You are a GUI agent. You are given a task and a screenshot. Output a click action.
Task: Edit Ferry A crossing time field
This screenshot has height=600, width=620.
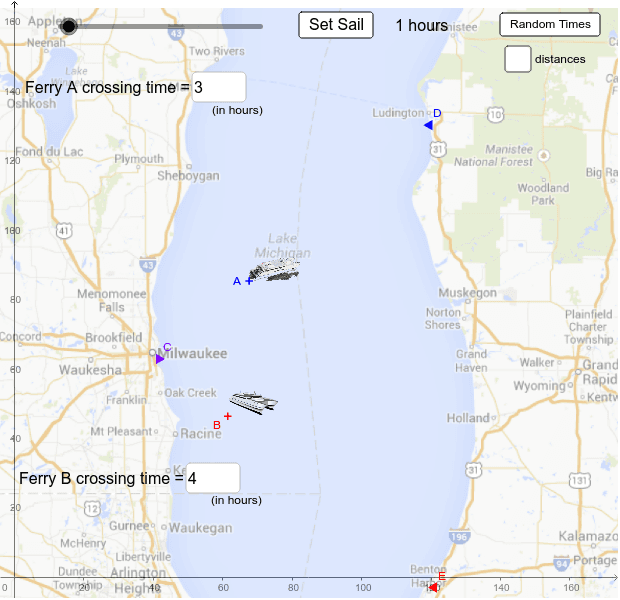coord(218,87)
